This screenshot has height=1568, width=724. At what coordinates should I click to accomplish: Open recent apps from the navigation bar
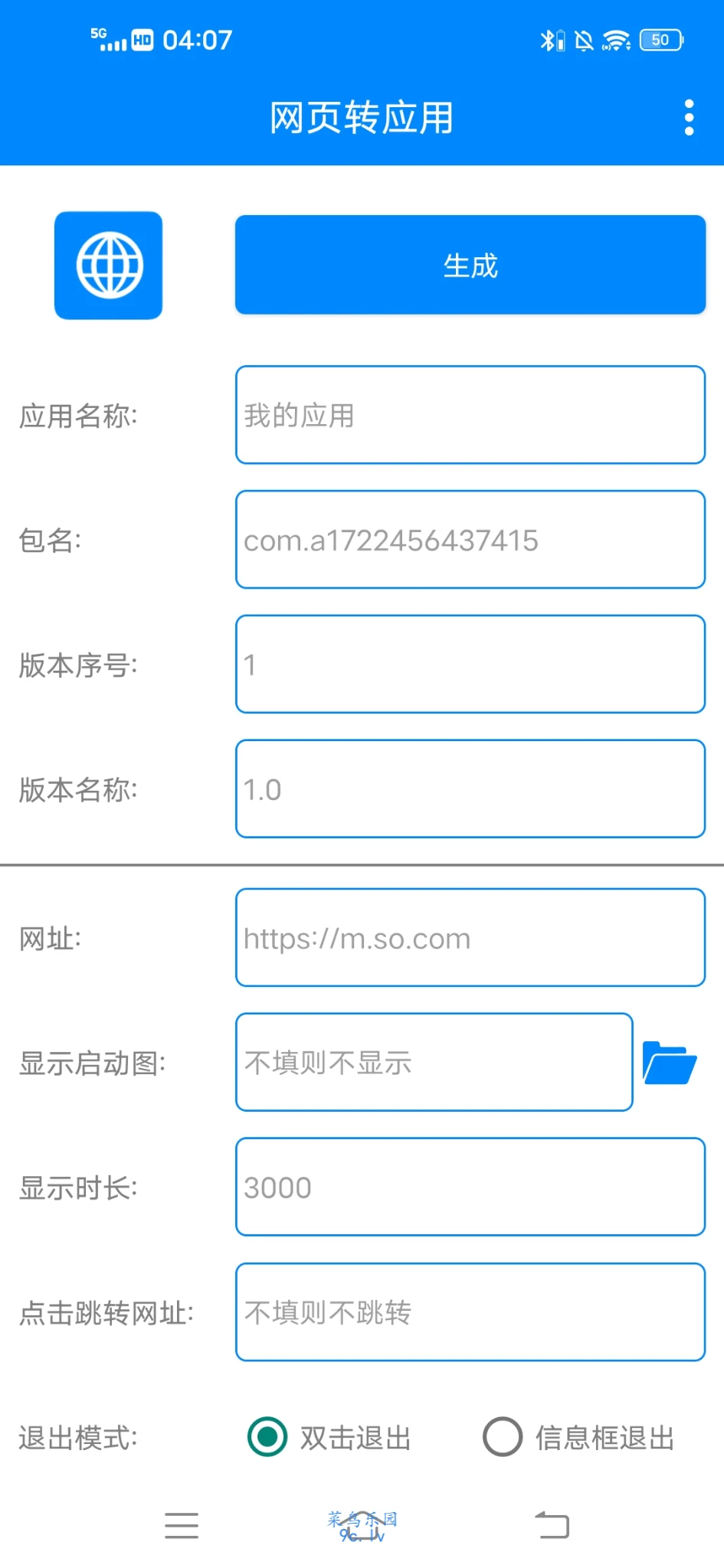pos(182,1525)
